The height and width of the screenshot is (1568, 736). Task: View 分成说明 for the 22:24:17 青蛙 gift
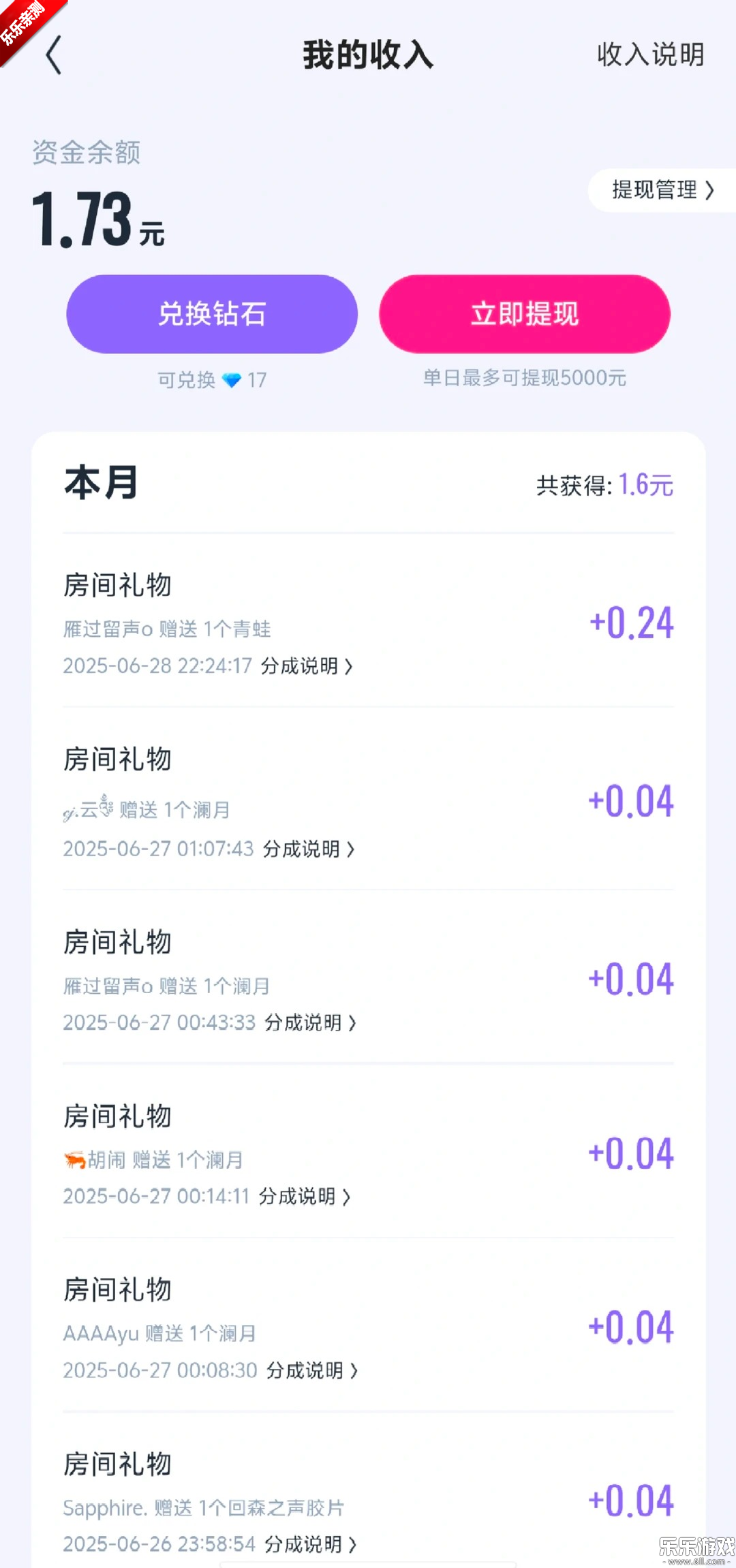coord(307,666)
